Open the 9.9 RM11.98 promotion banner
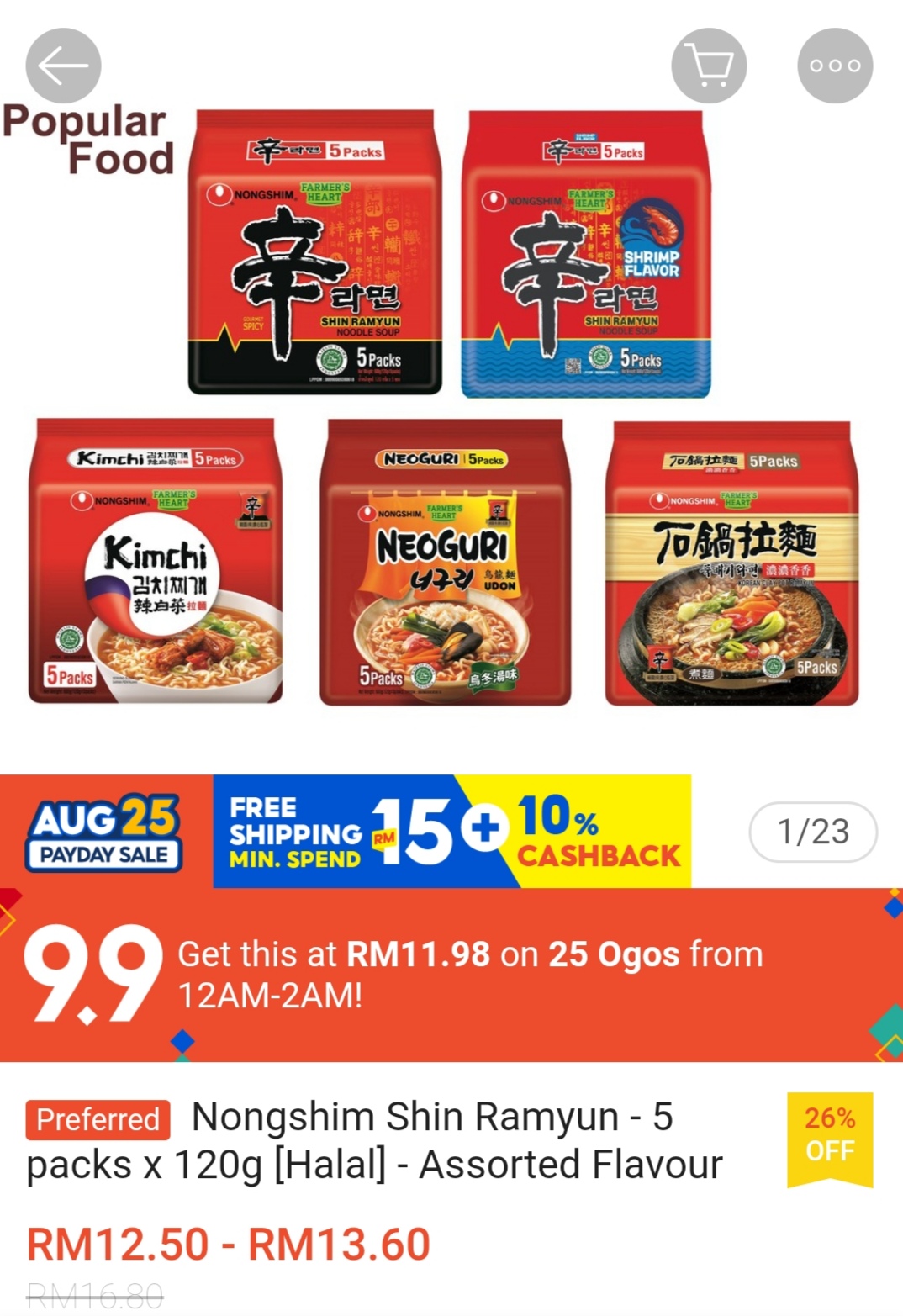Viewport: 903px width, 1316px height. 451,975
